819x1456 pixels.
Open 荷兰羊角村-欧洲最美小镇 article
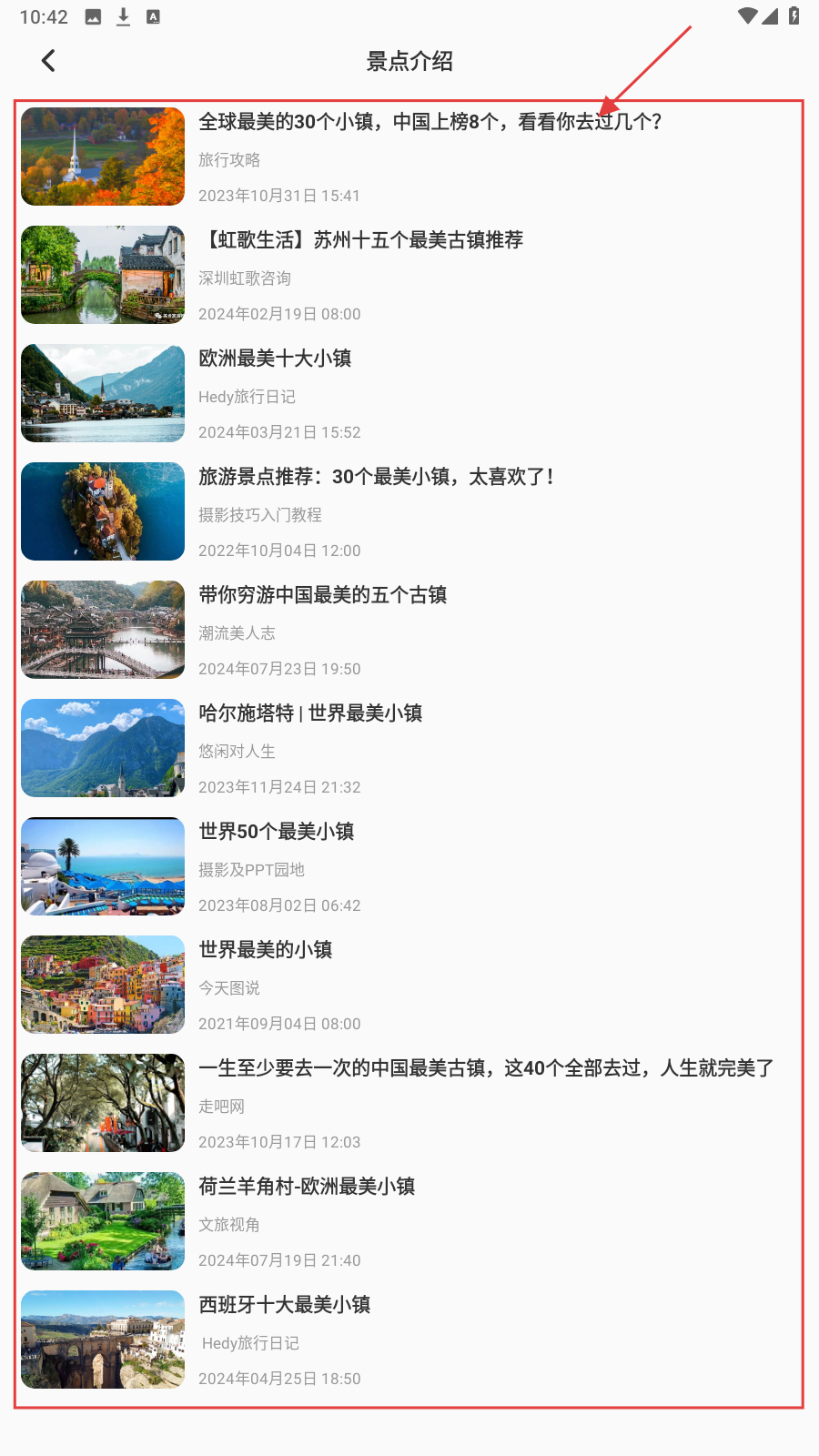tap(307, 1187)
